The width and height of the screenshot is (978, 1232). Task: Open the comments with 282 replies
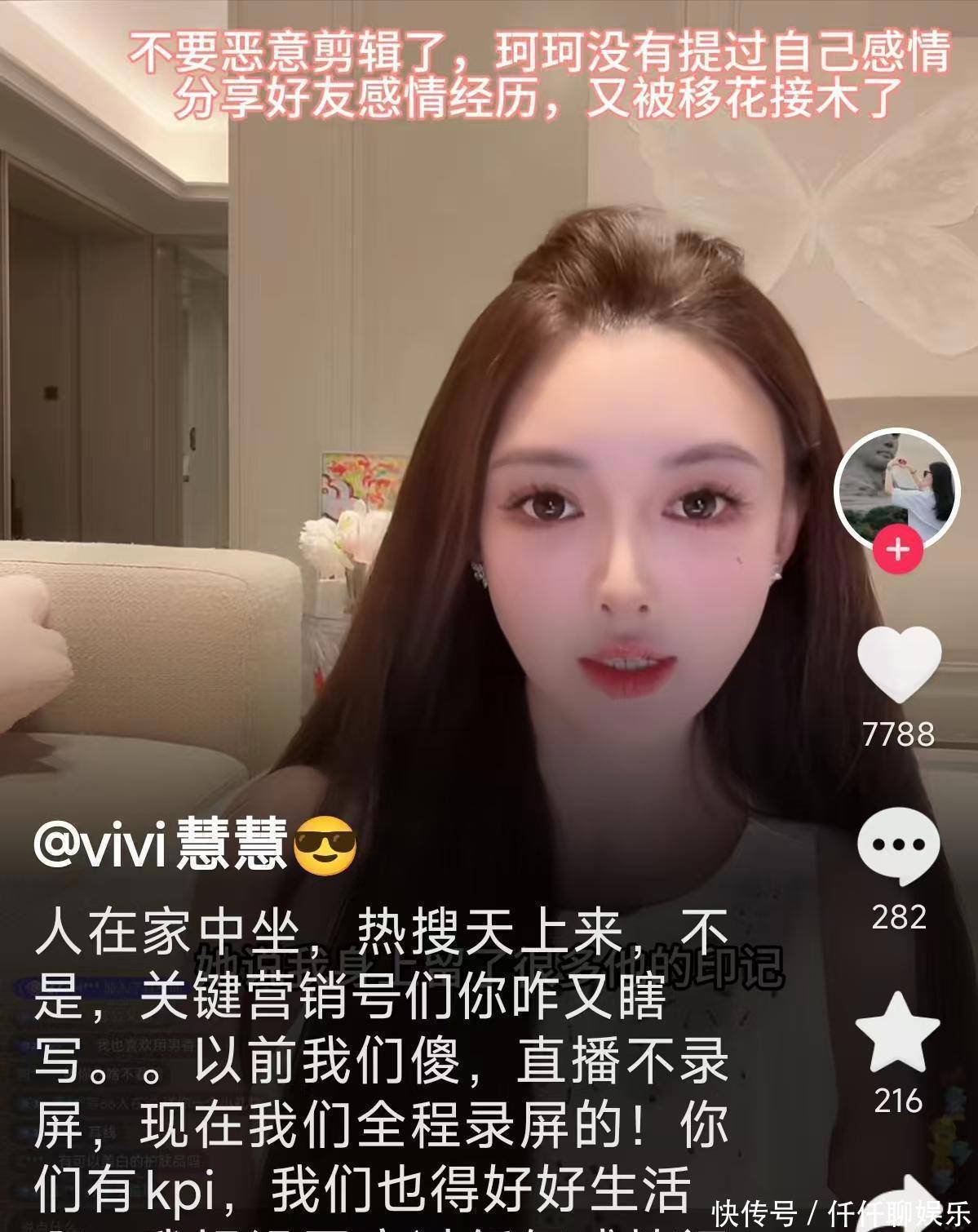point(898,846)
